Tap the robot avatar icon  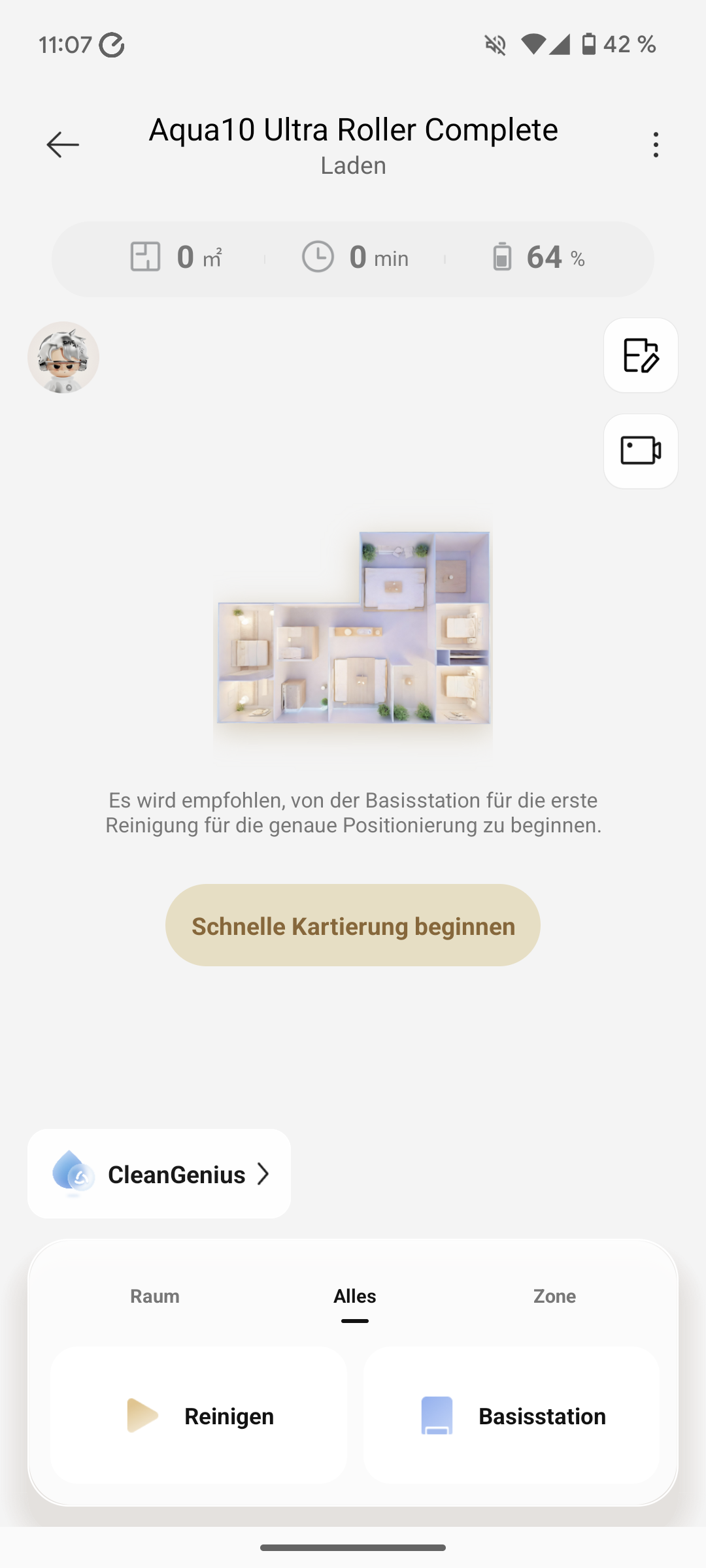pyautogui.click(x=63, y=357)
